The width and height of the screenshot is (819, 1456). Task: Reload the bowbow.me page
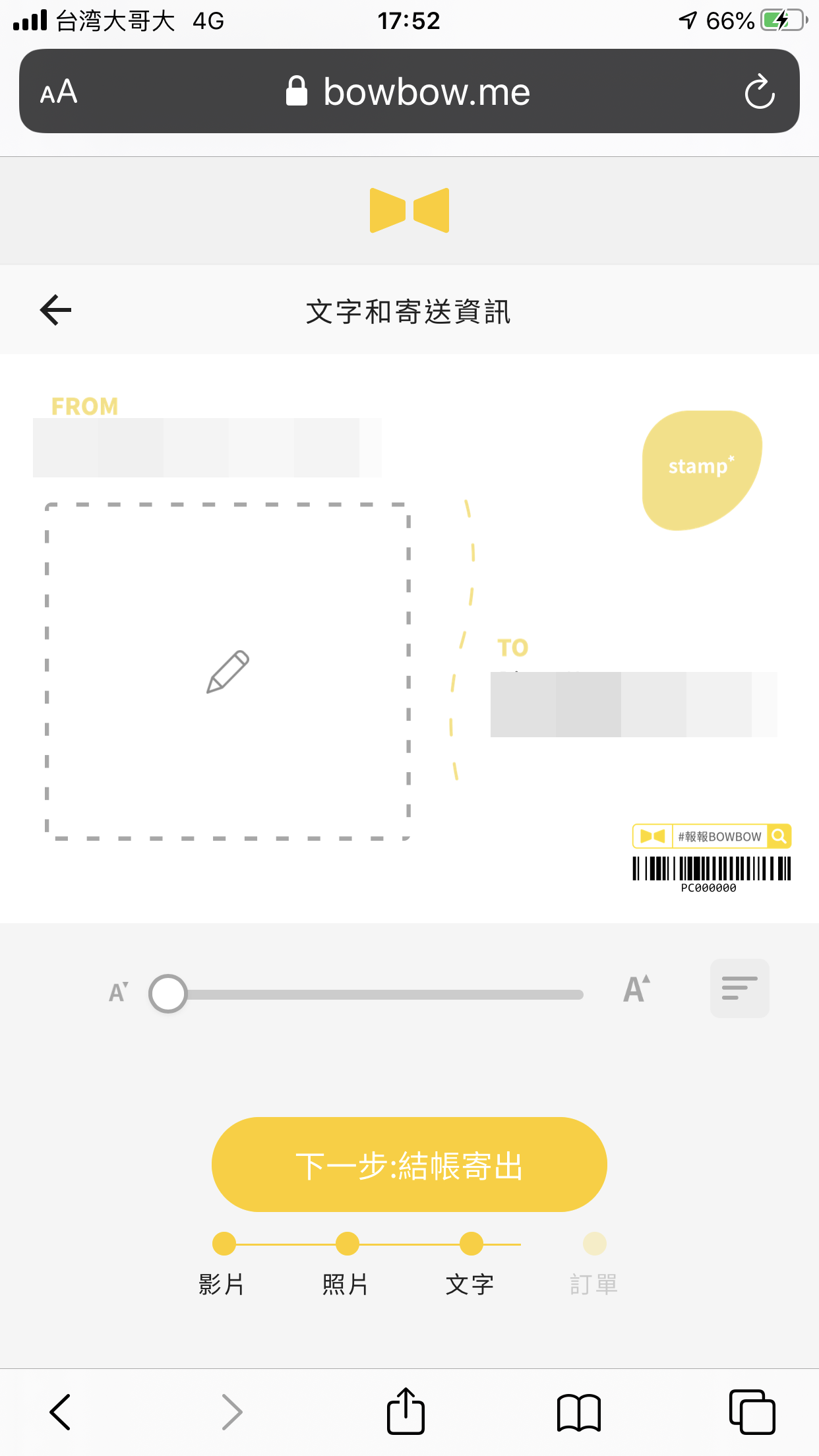pos(759,92)
